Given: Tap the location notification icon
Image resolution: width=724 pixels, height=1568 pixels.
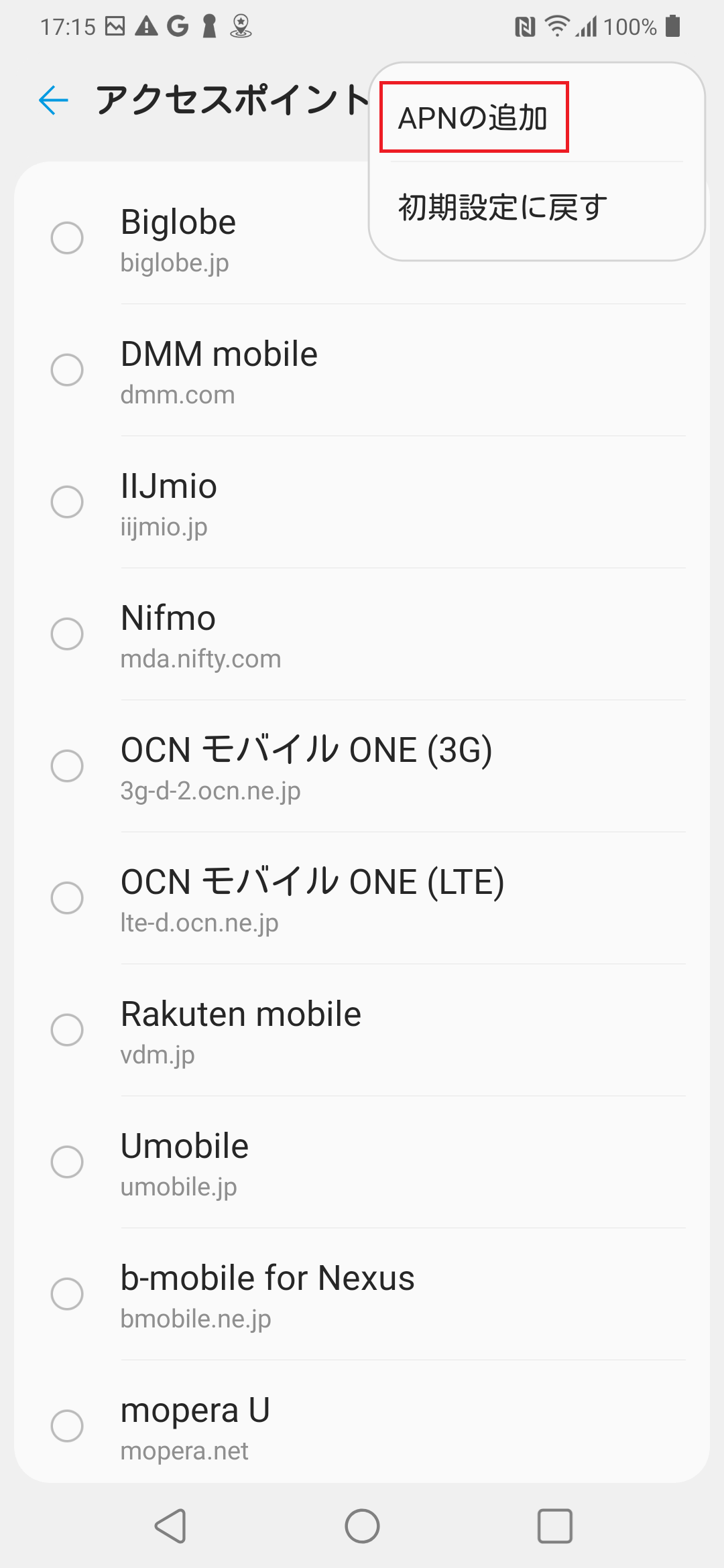Looking at the screenshot, I should point(241,27).
